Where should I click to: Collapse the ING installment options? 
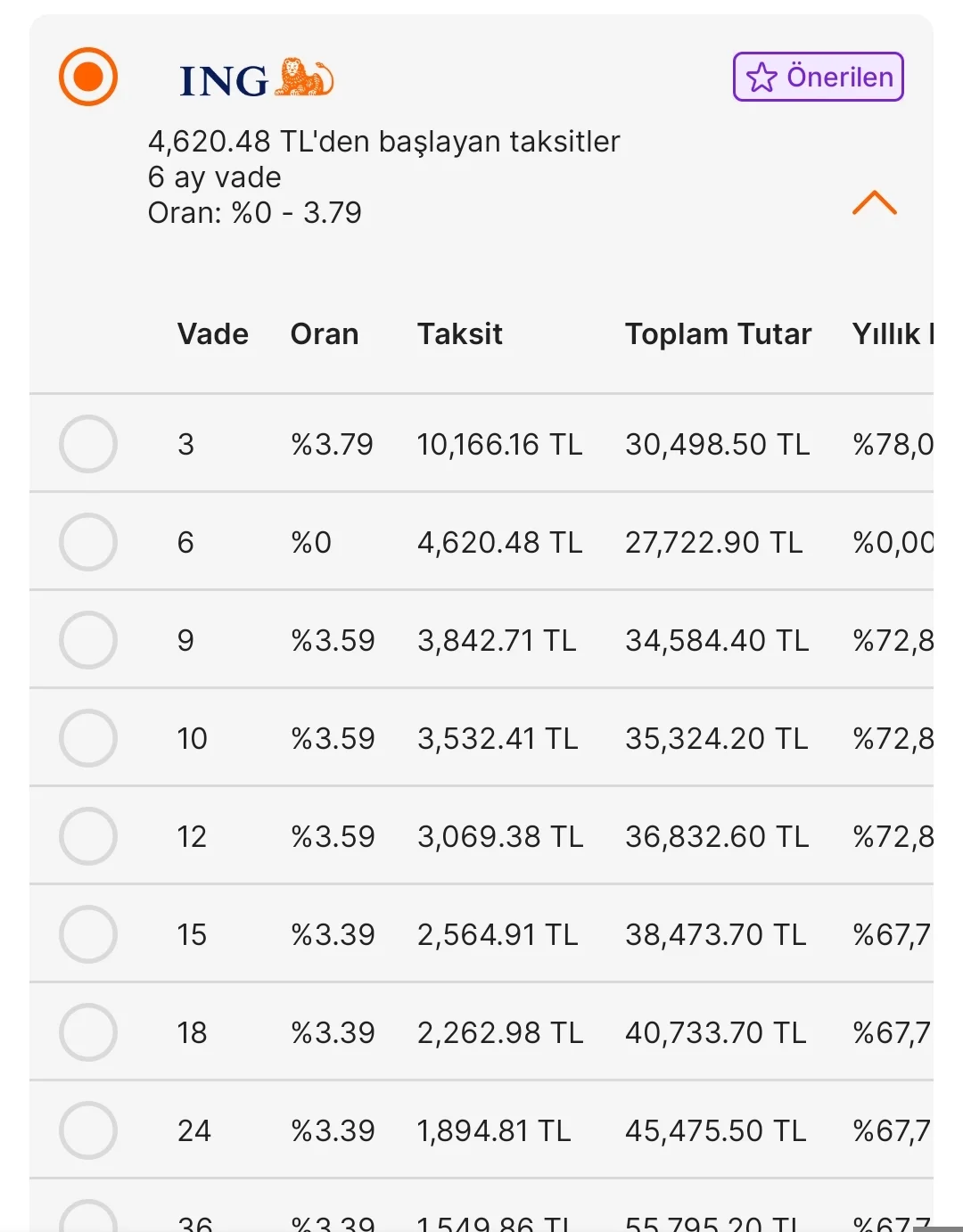pyautogui.click(x=874, y=203)
